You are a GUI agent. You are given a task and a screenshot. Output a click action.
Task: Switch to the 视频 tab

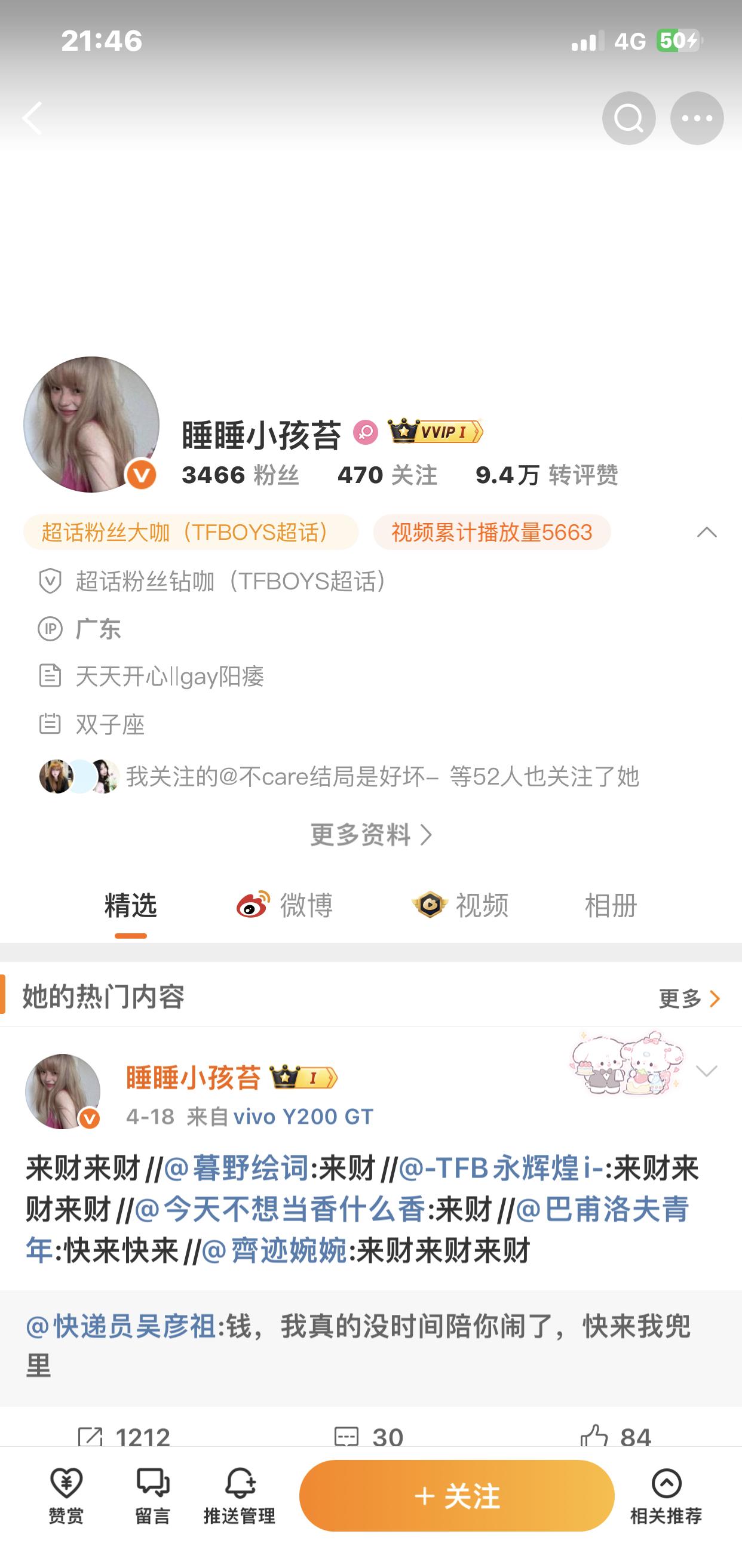(461, 905)
